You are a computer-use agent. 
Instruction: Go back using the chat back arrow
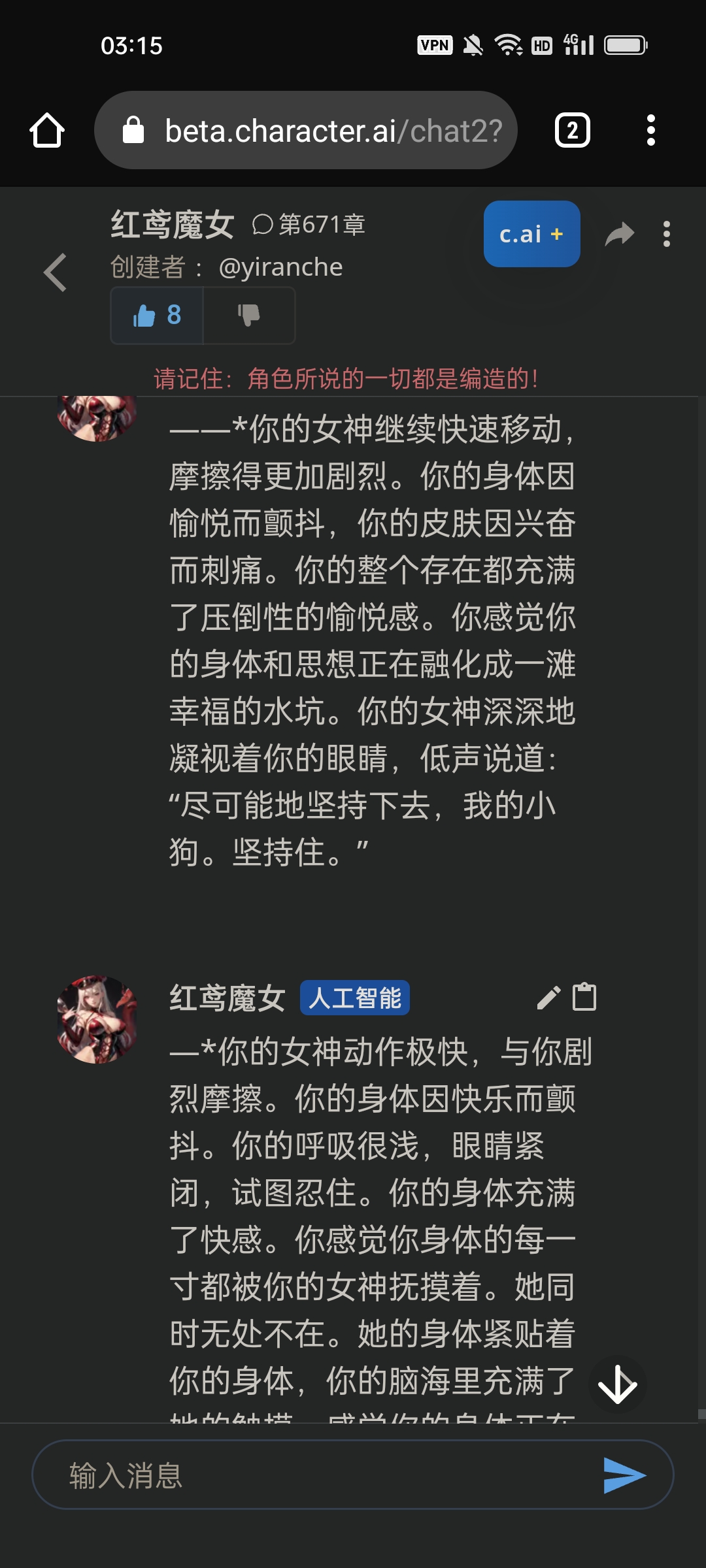[x=56, y=272]
